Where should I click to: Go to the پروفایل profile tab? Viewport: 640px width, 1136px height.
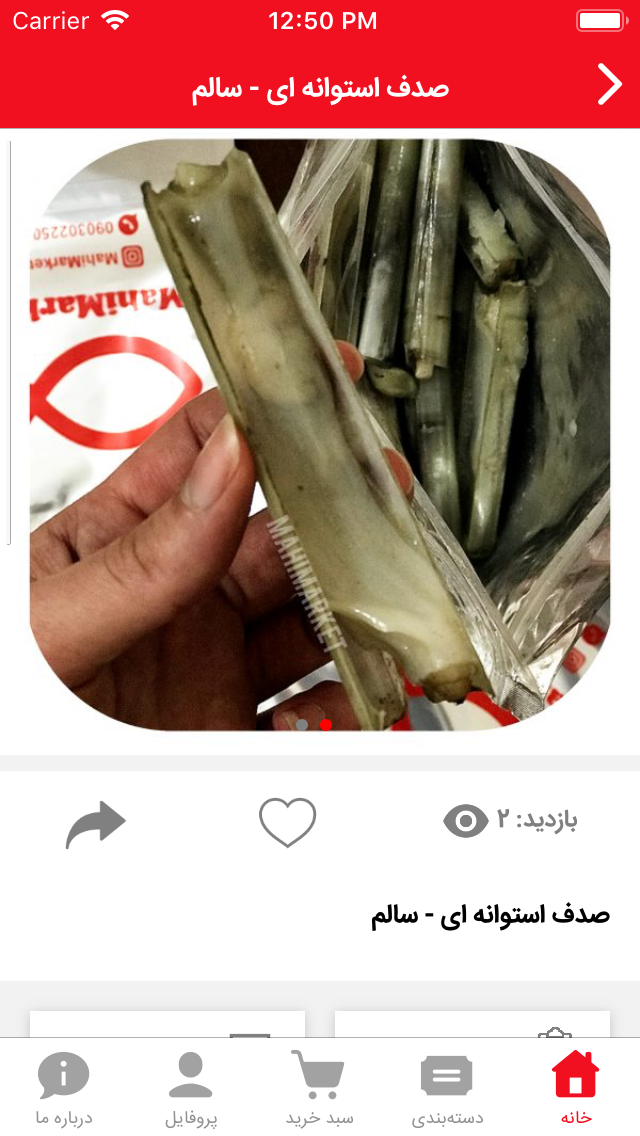[191, 1088]
